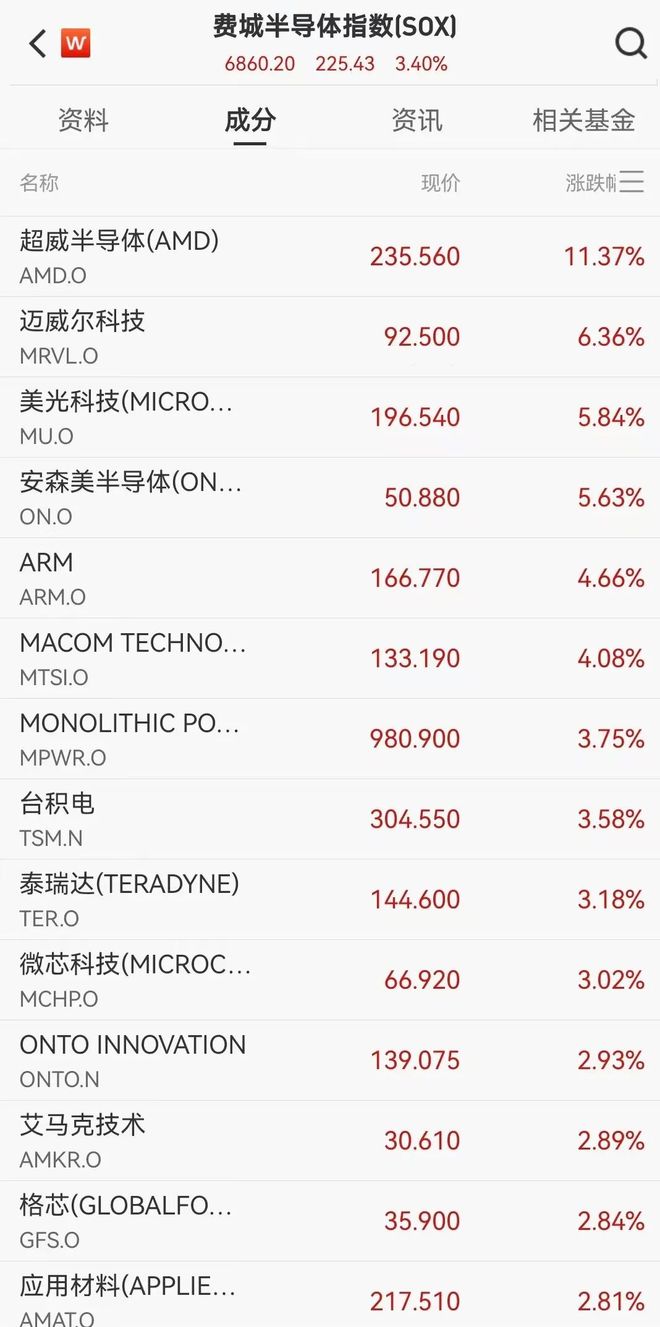Image resolution: width=660 pixels, height=1327 pixels.
Task: Open the 相关基金 tab
Action: 583,121
